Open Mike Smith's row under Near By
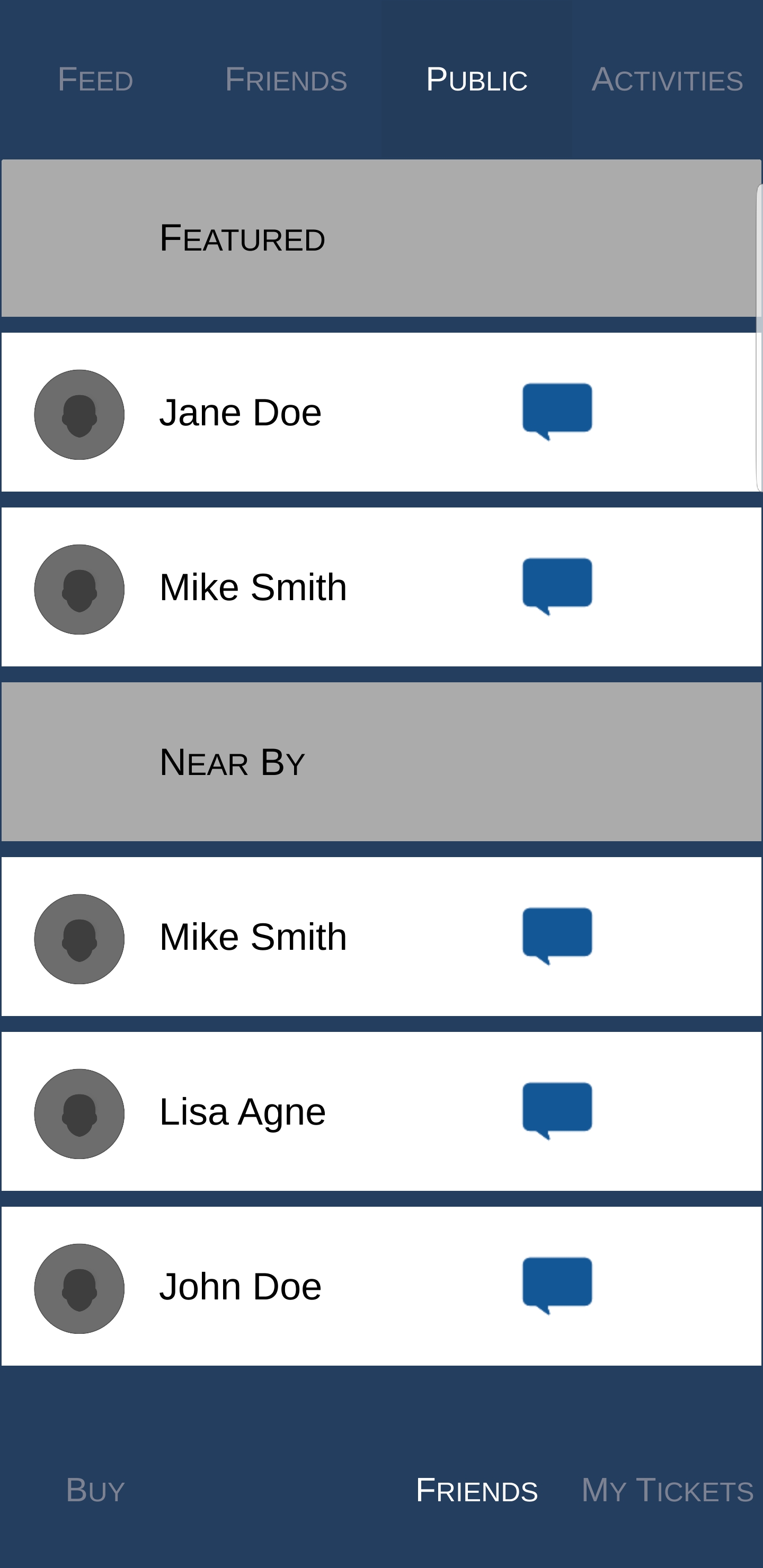 click(381, 936)
